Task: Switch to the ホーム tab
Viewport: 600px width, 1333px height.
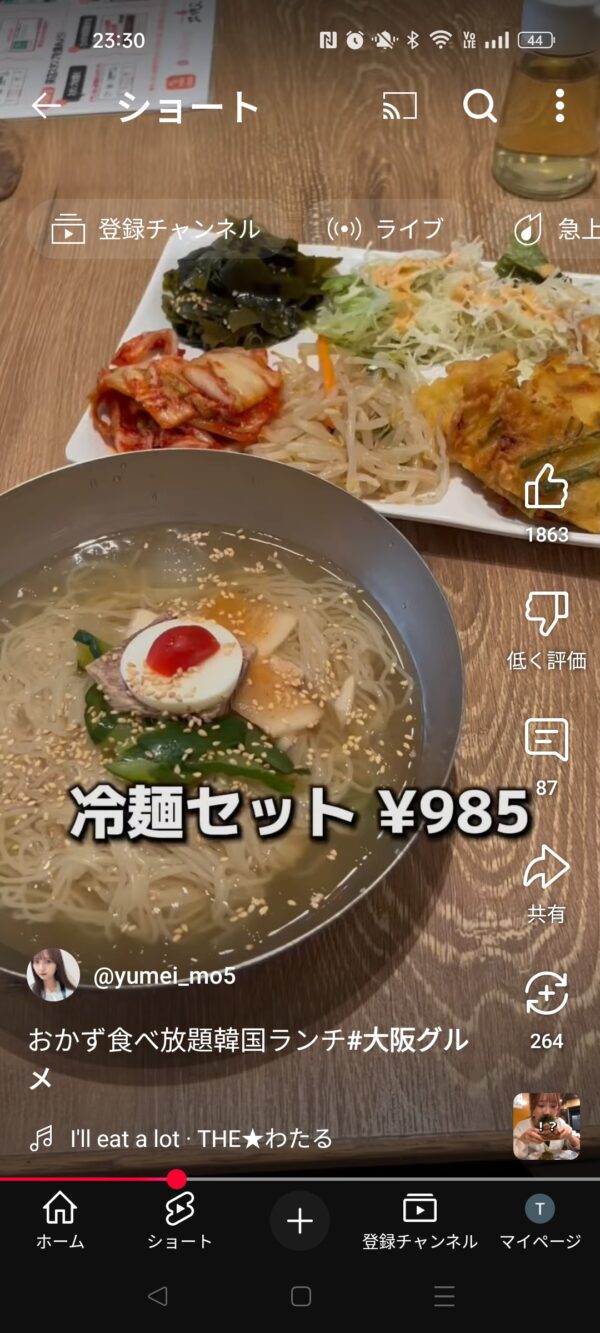Action: (x=60, y=1221)
